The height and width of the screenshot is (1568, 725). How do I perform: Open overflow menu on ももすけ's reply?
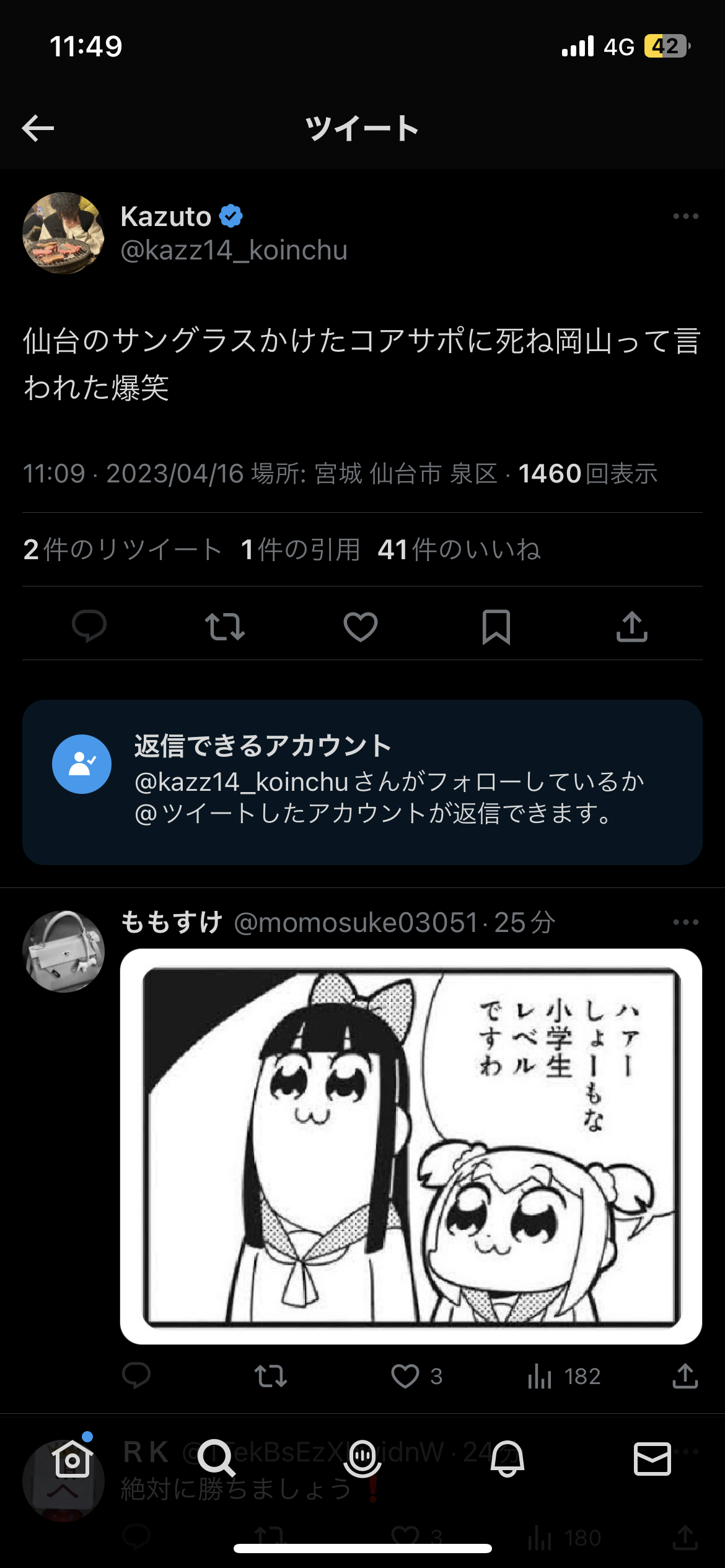(x=685, y=922)
